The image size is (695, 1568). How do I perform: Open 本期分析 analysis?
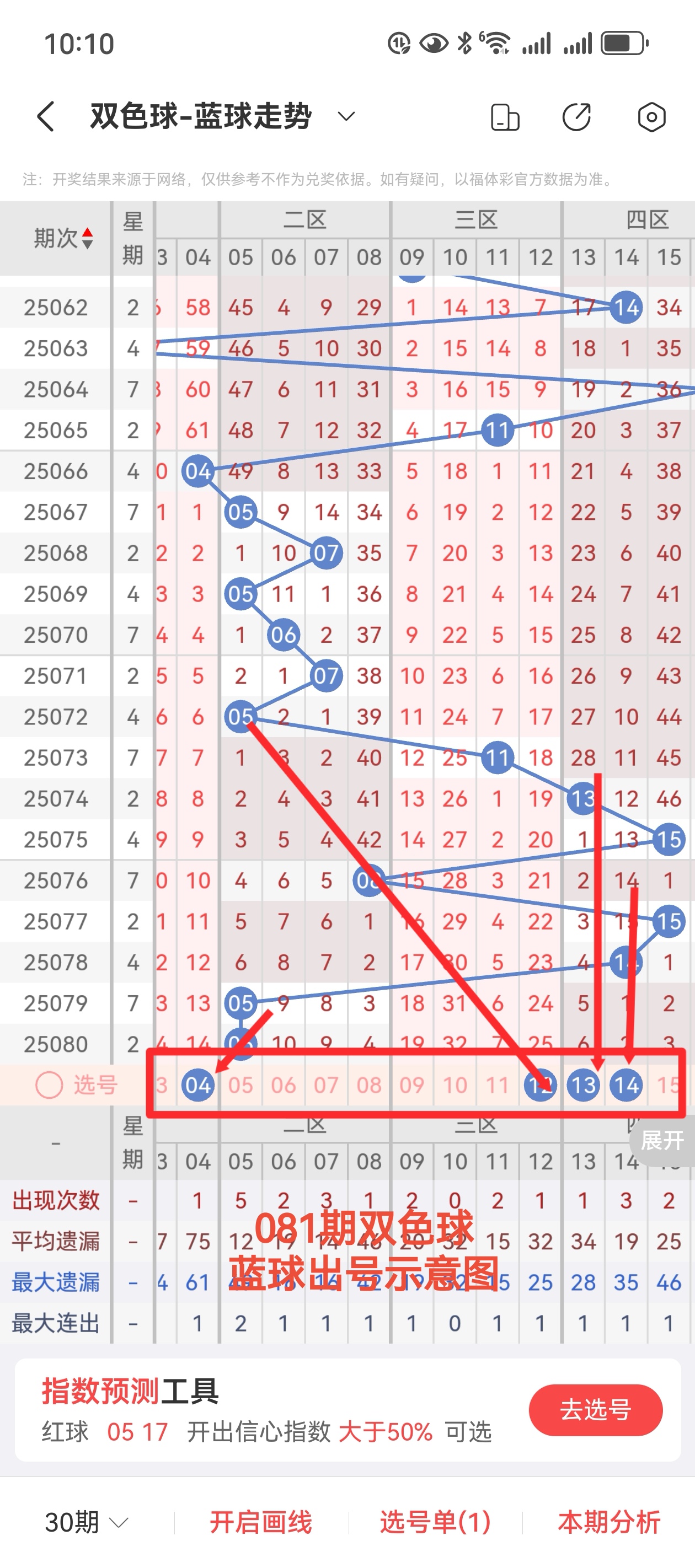(608, 1522)
